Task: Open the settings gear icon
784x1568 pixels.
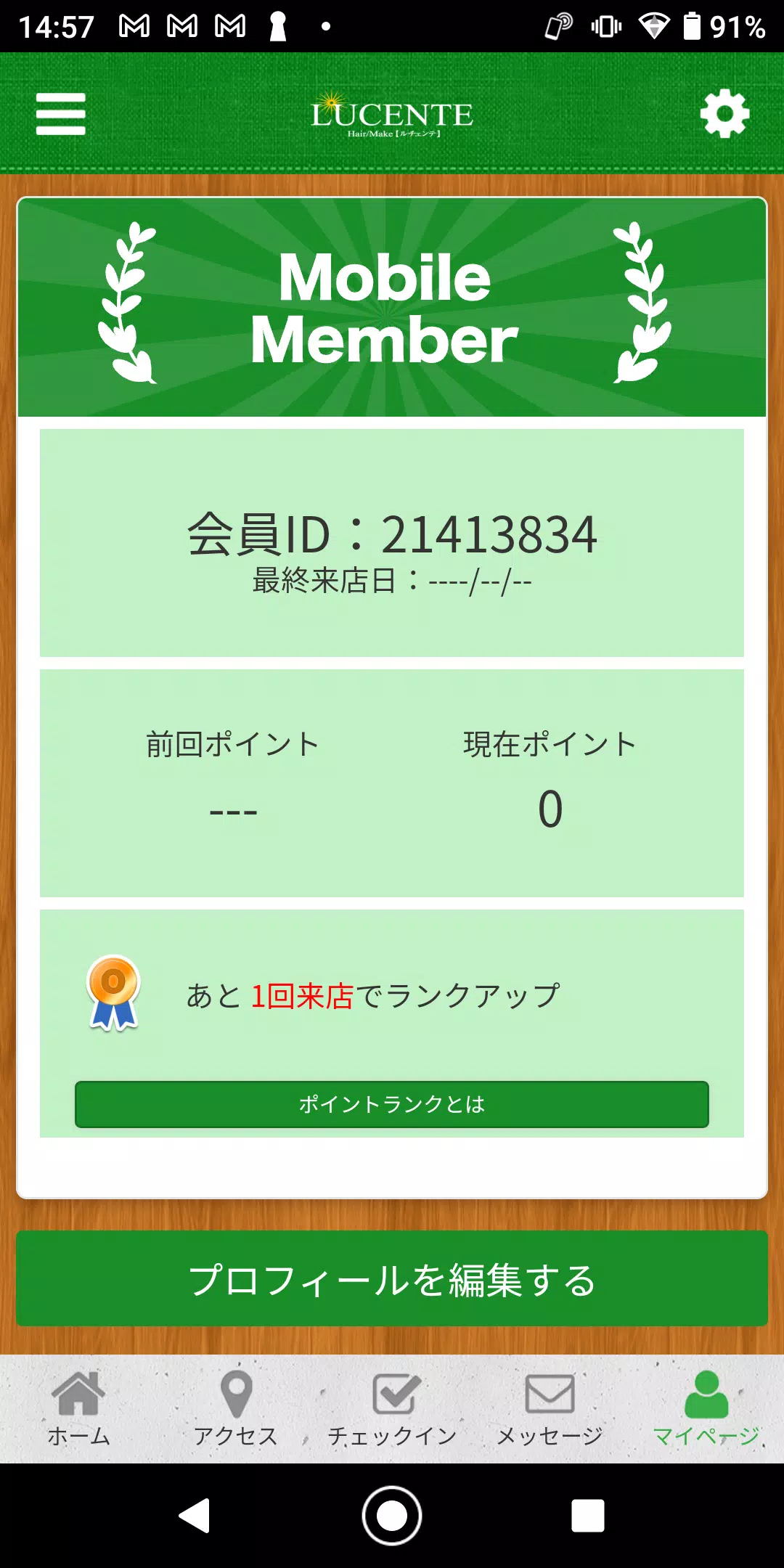Action: point(724,113)
